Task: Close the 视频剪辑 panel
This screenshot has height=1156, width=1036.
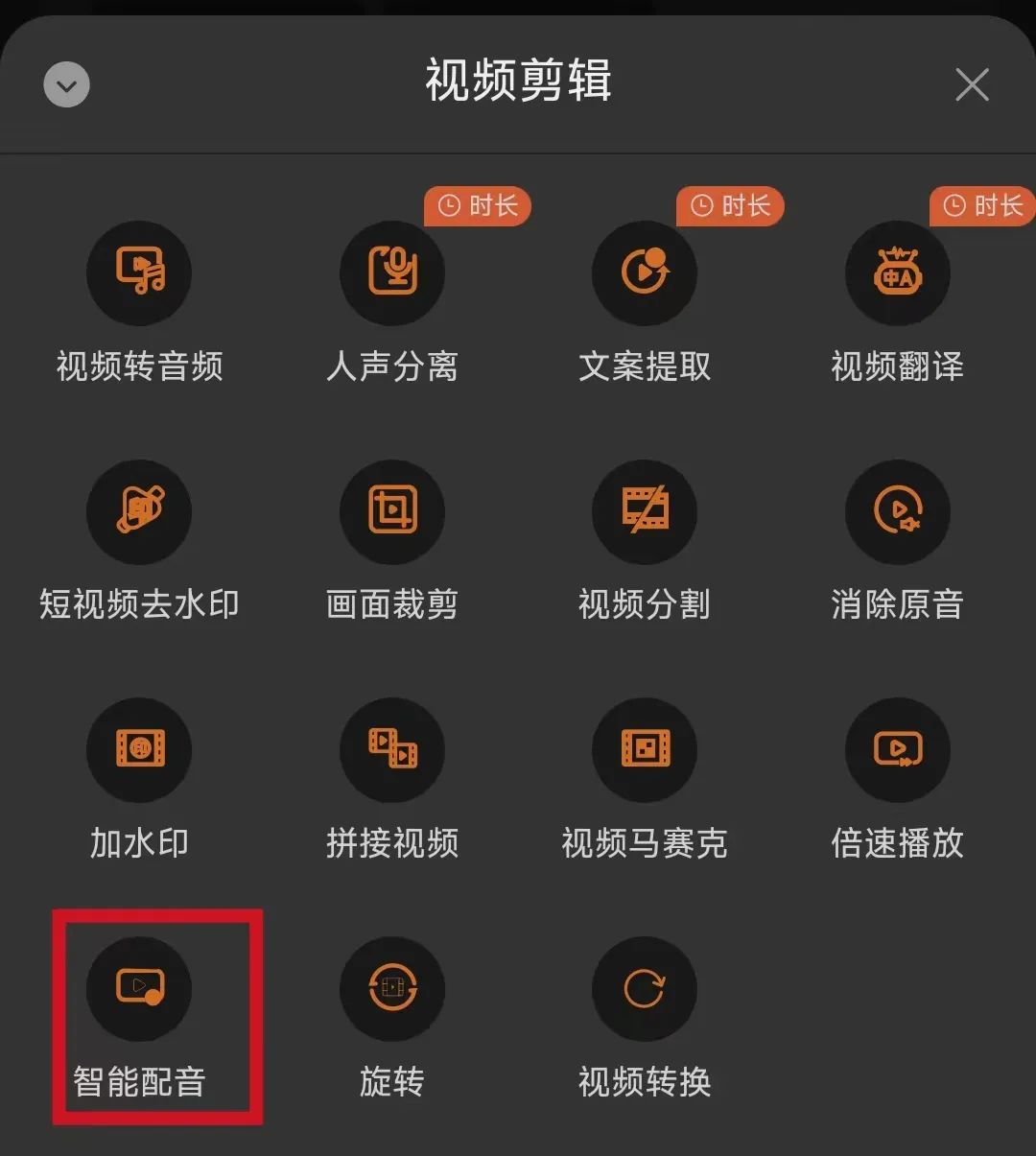Action: coord(972,84)
